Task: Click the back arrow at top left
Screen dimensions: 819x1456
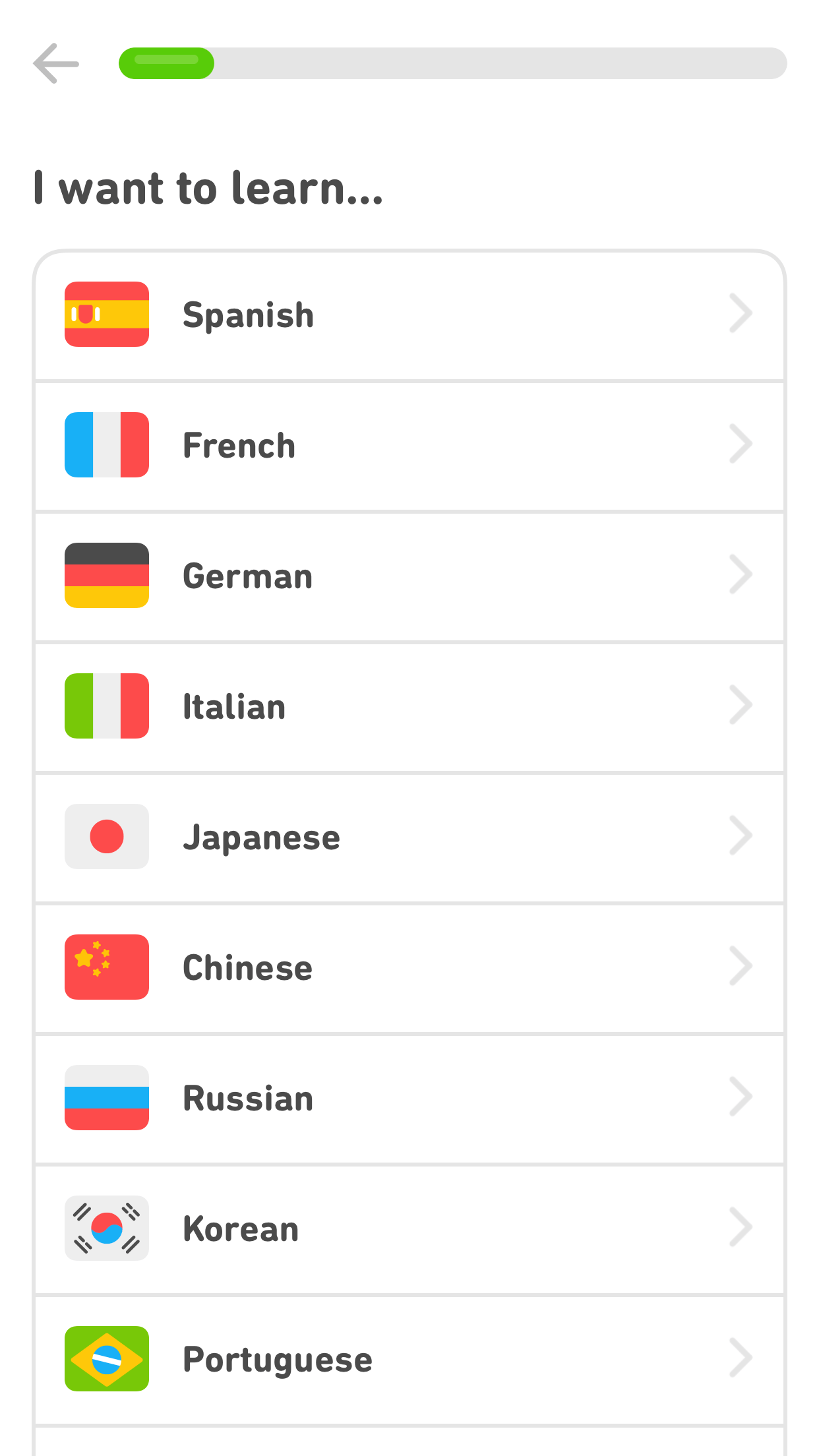Action: pyautogui.click(x=56, y=64)
